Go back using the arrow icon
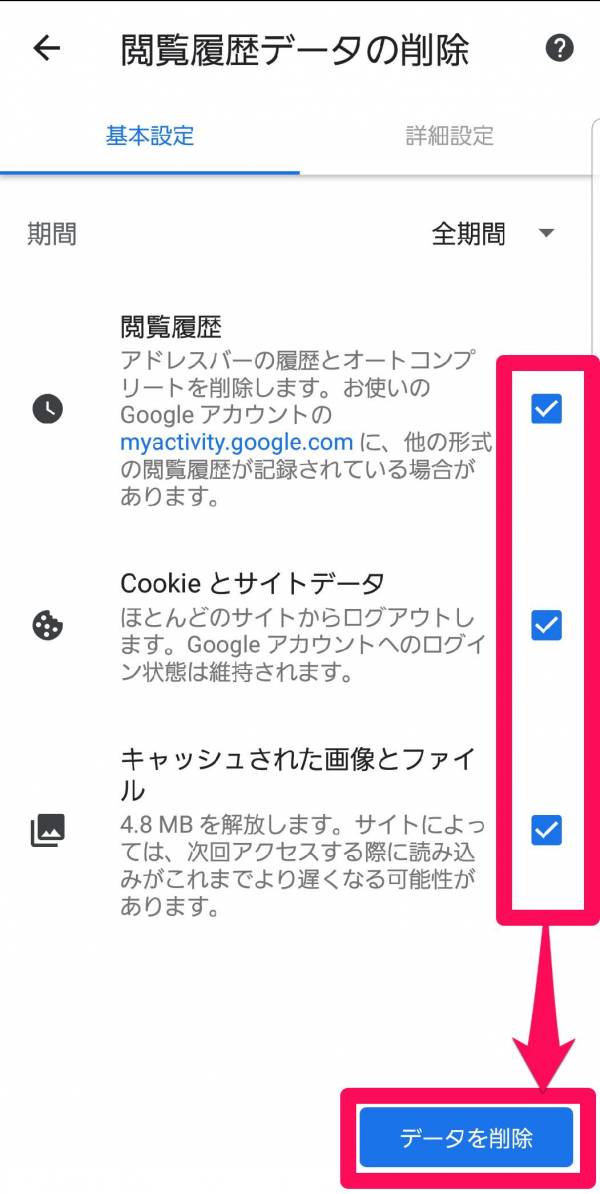 pos(46,49)
